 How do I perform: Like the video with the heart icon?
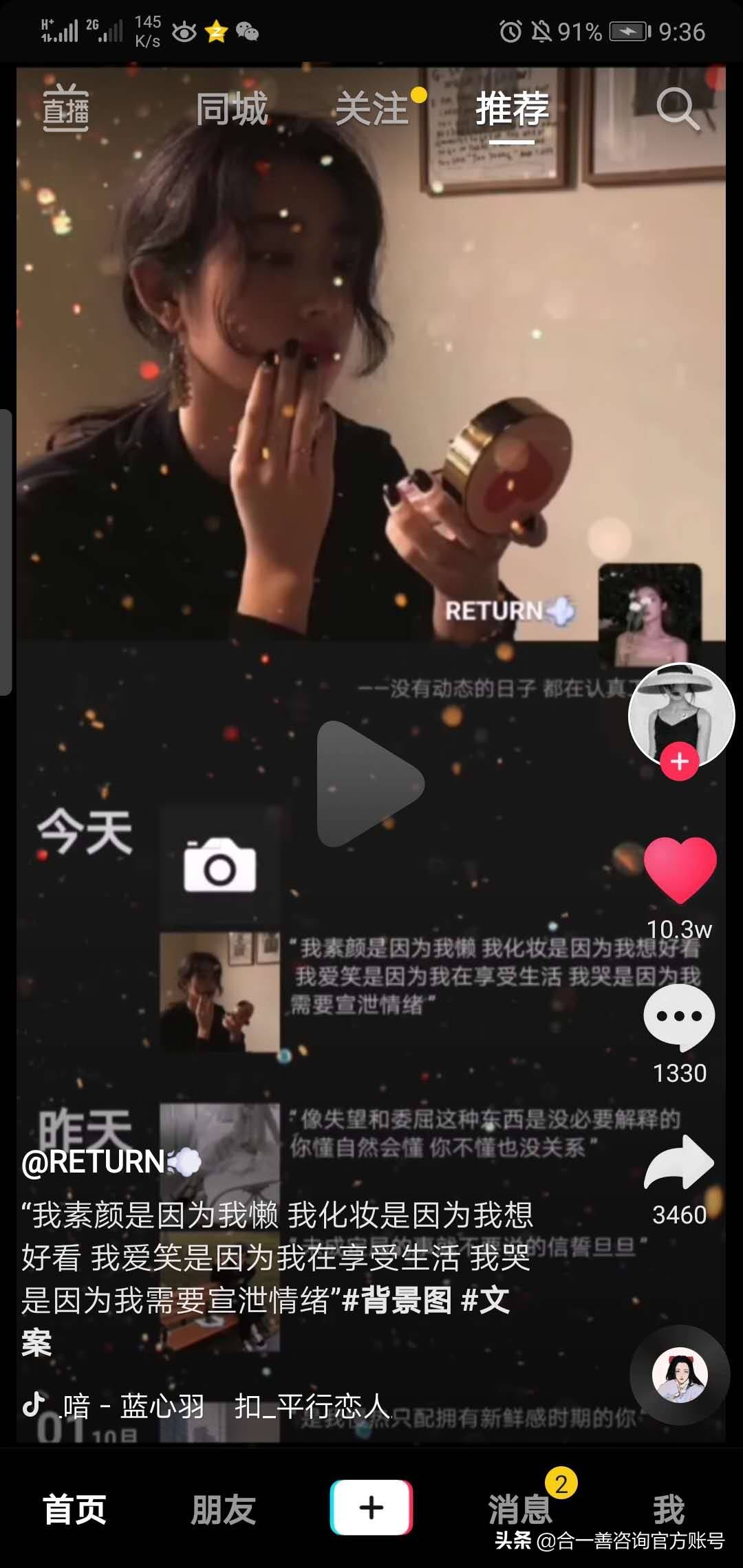click(680, 871)
